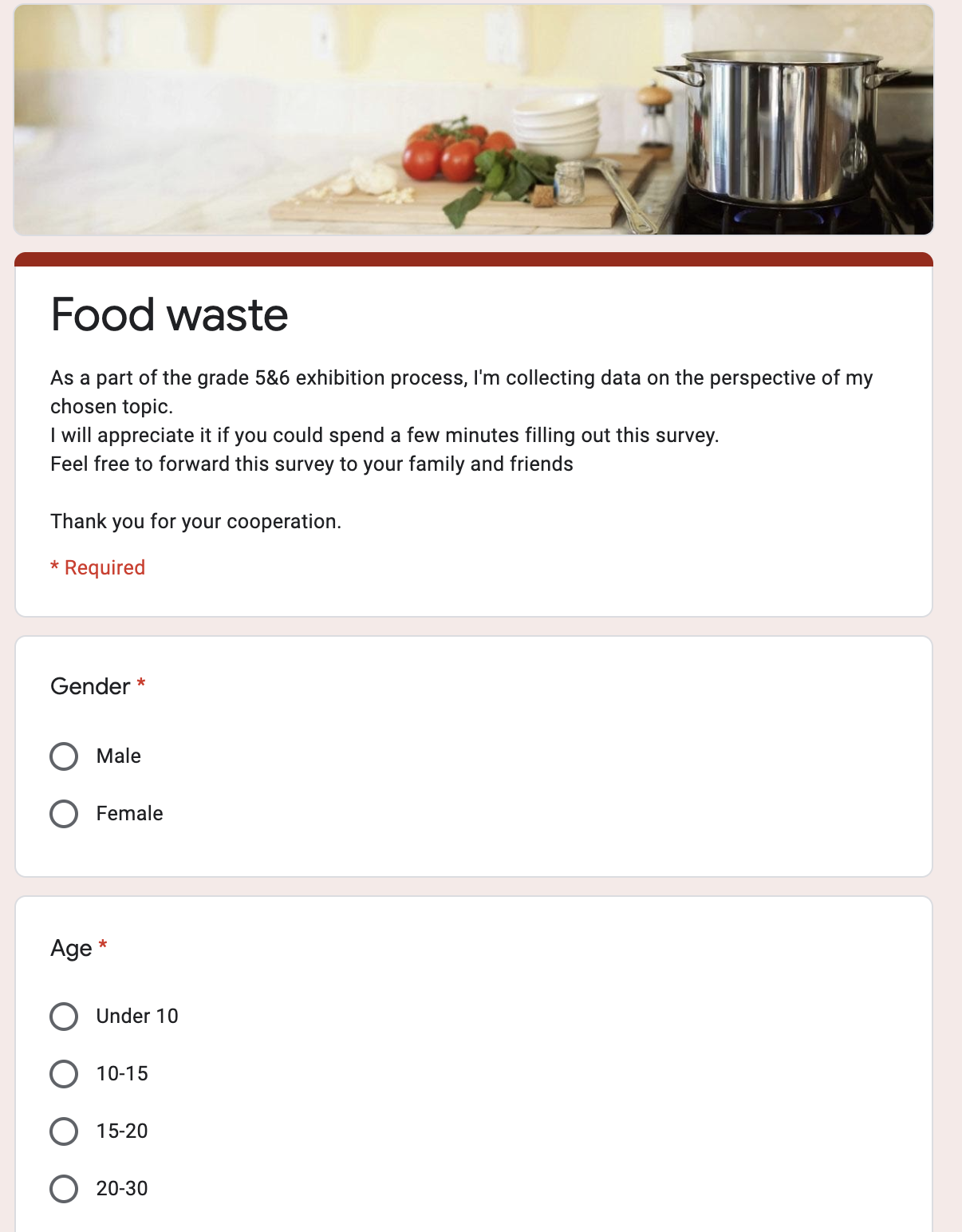Choose the Under 10 age option
962x1232 pixels.
[64, 1017]
